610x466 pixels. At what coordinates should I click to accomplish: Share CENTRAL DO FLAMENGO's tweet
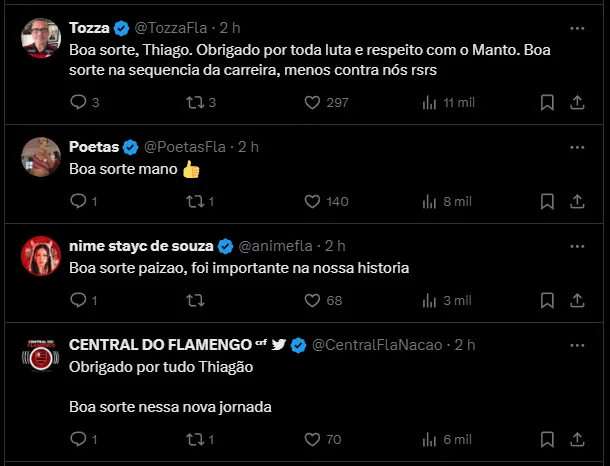[x=577, y=439]
